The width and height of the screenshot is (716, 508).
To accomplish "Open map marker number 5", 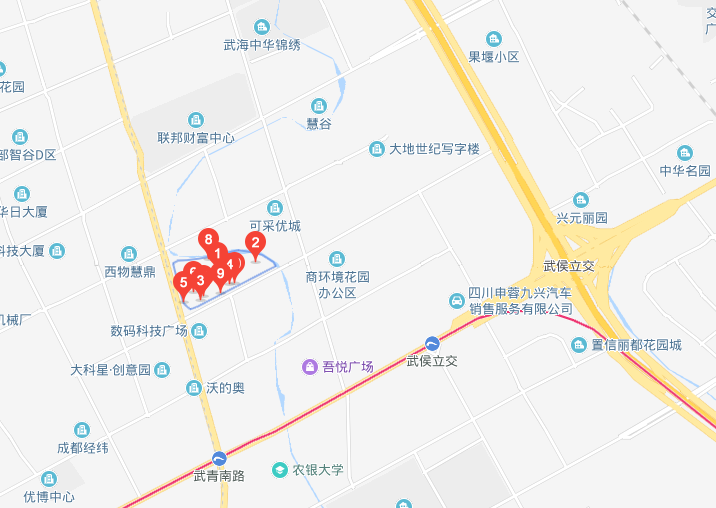I will (x=183, y=283).
